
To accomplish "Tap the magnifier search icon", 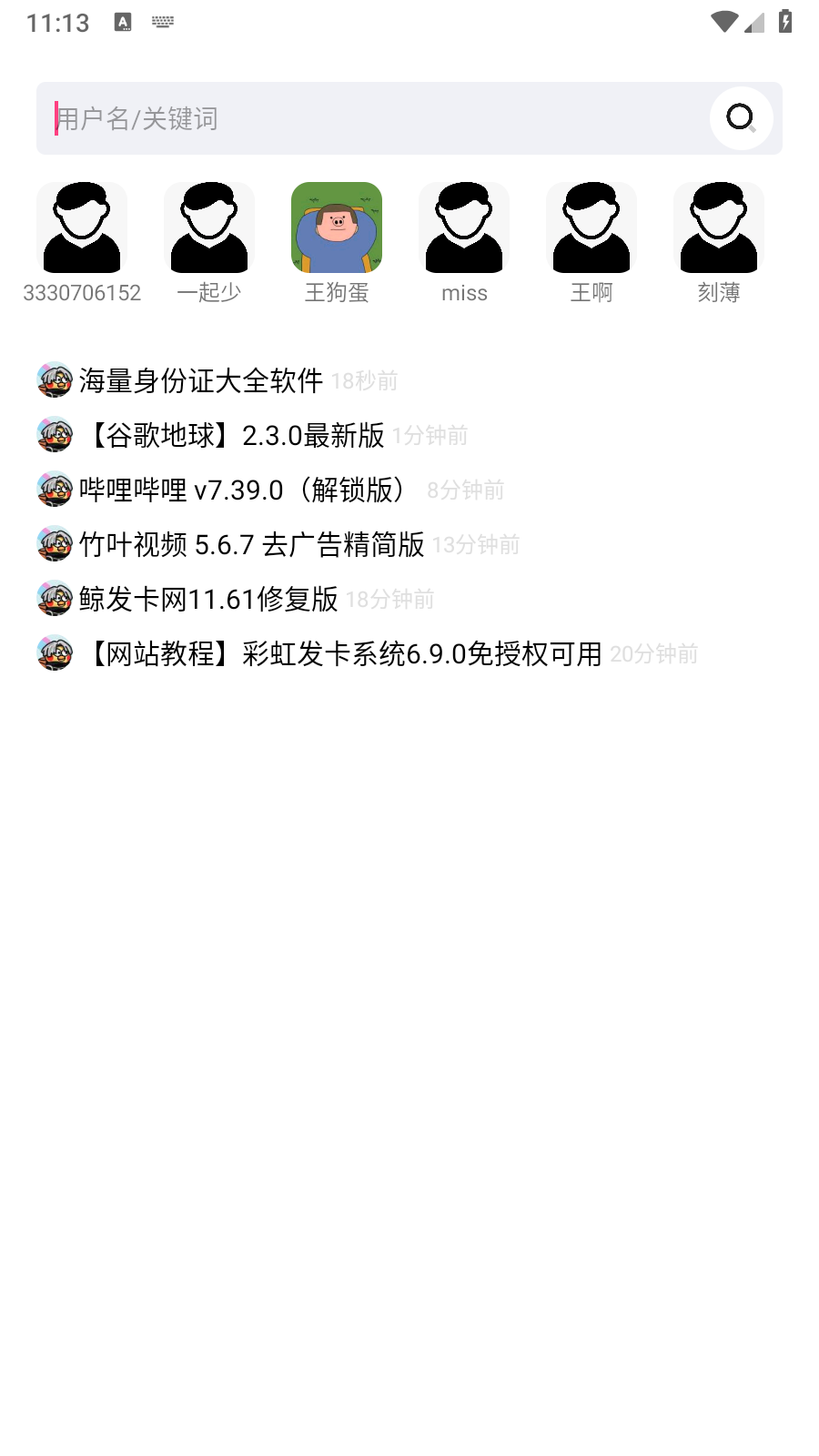I will [x=741, y=118].
